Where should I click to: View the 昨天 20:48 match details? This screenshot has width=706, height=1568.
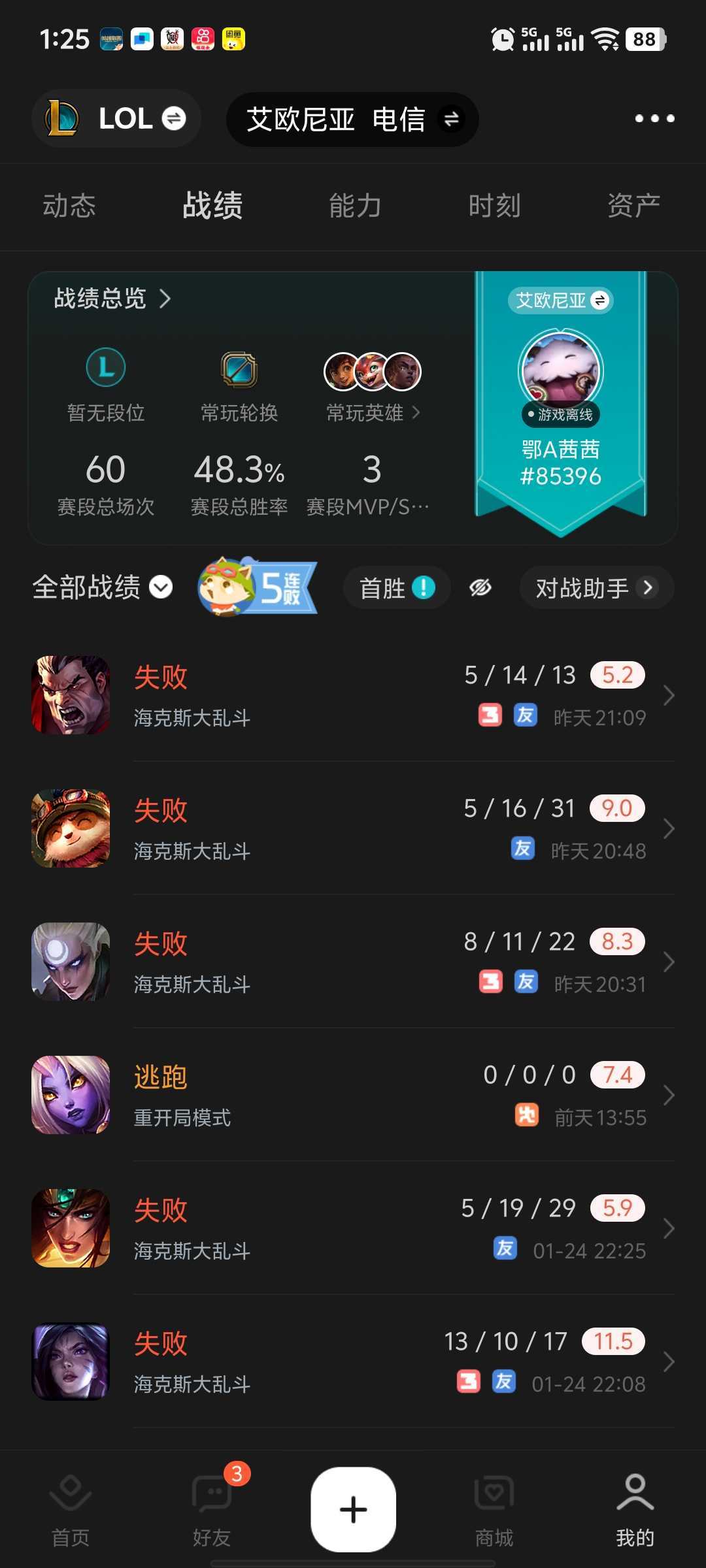point(353,828)
